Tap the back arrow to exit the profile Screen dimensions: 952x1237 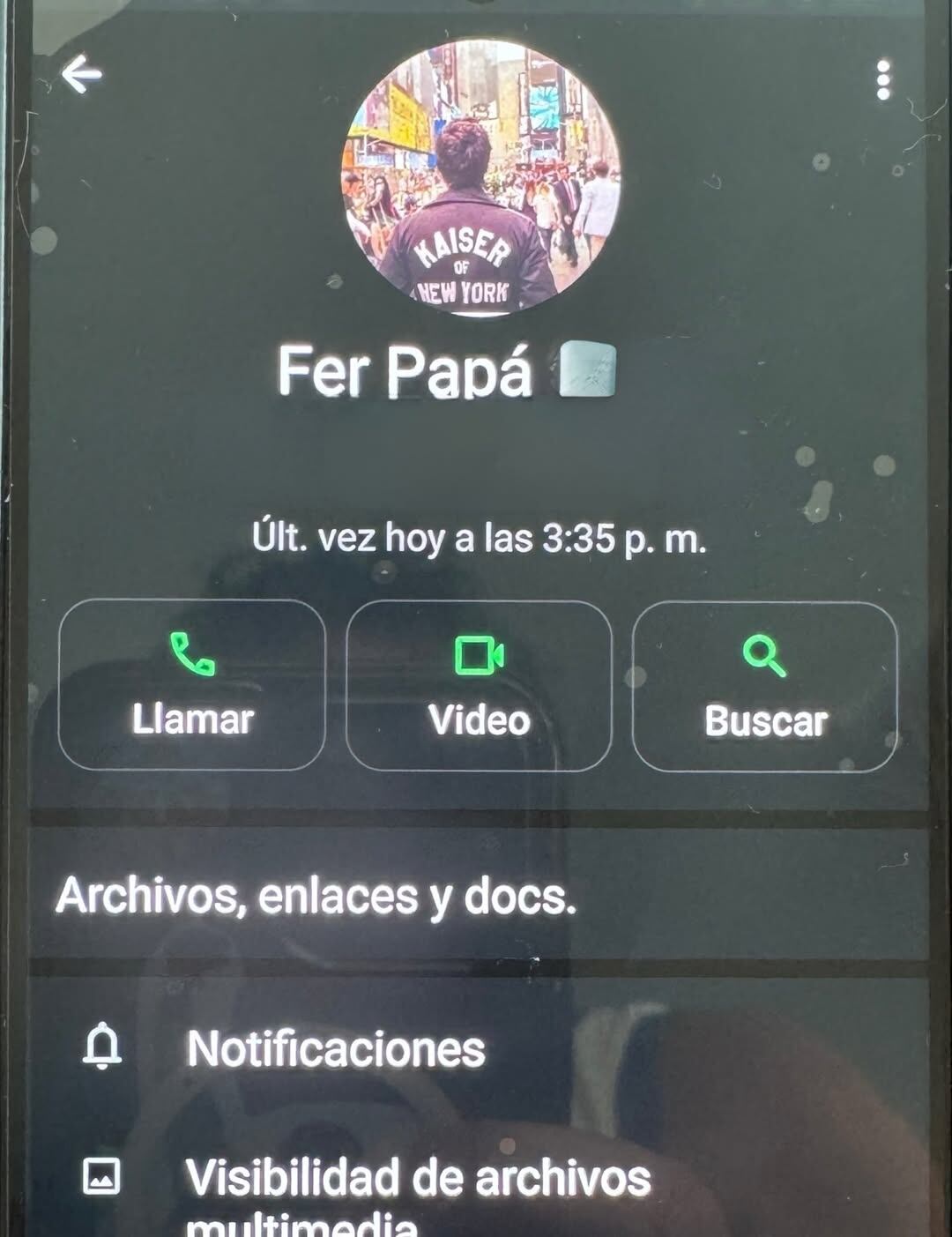pos(81,74)
